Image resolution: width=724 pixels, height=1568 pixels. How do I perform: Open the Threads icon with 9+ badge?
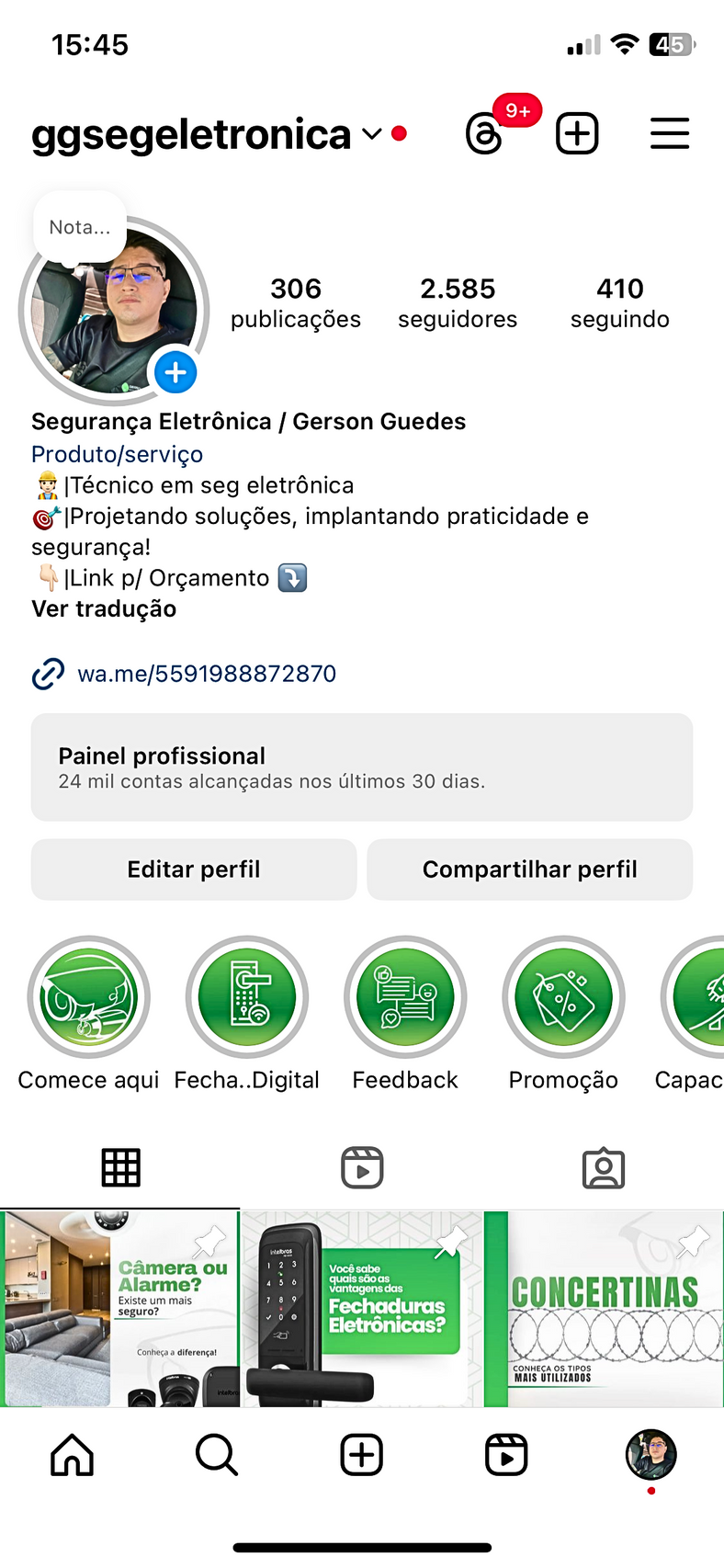pyautogui.click(x=485, y=134)
